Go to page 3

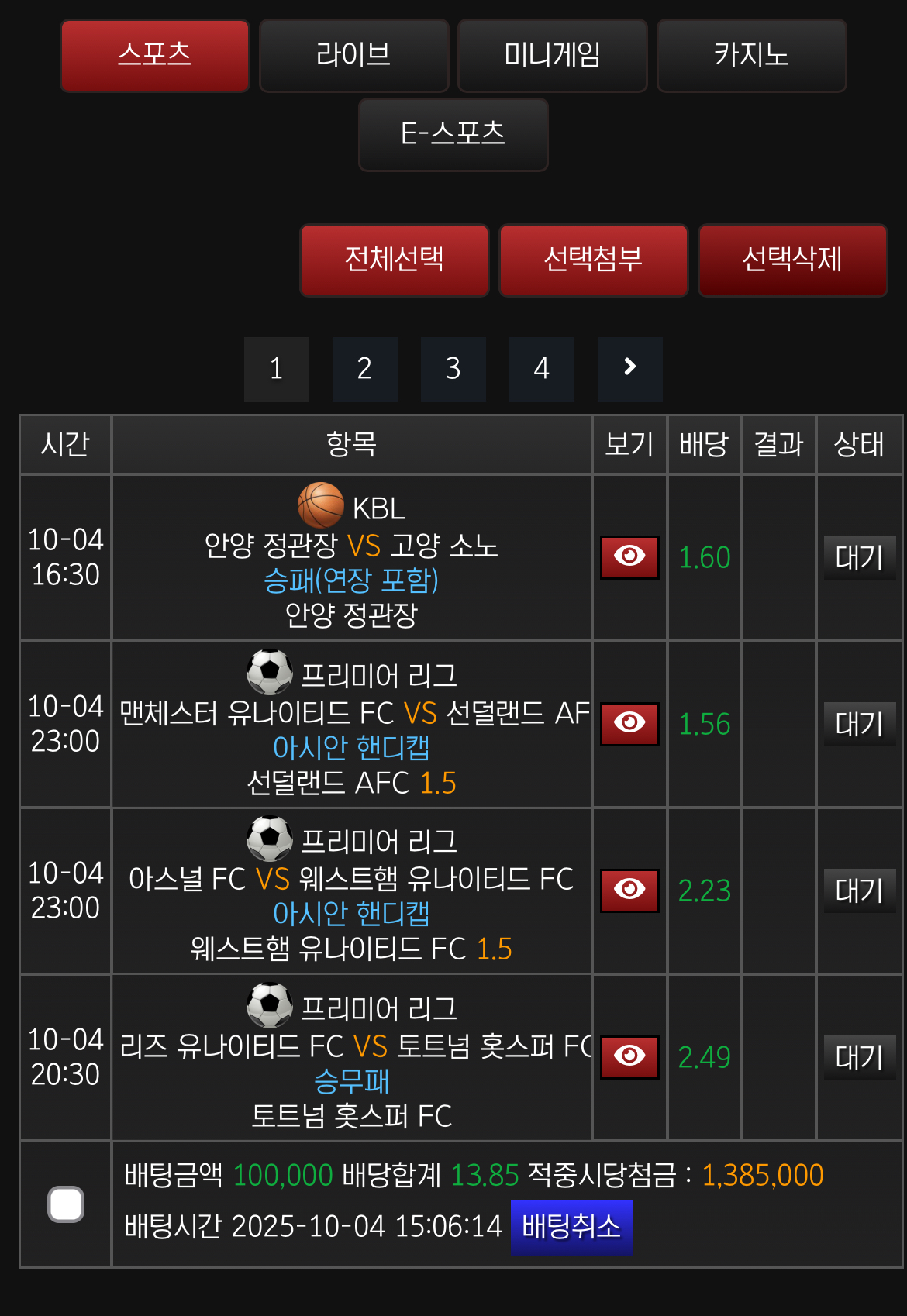click(453, 369)
